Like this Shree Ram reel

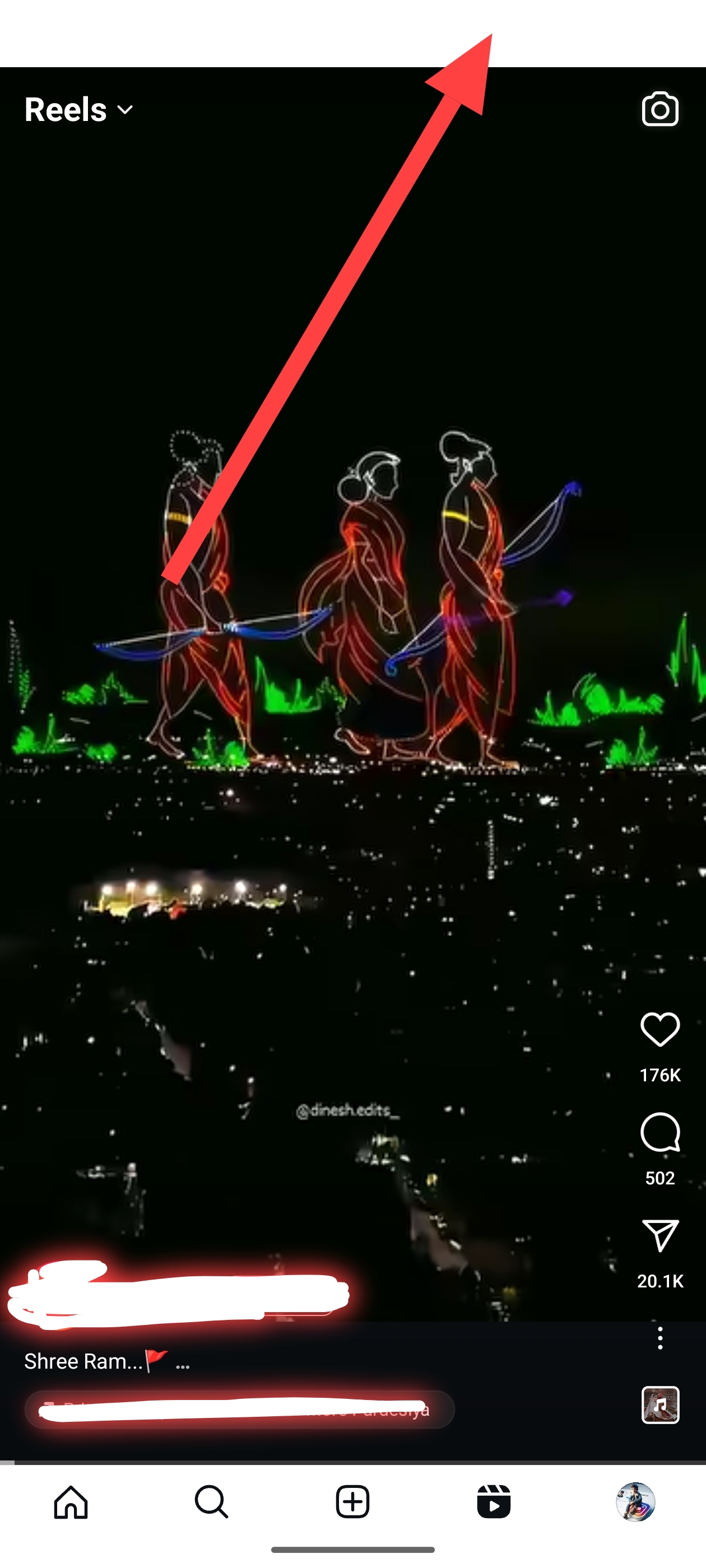click(x=659, y=1030)
